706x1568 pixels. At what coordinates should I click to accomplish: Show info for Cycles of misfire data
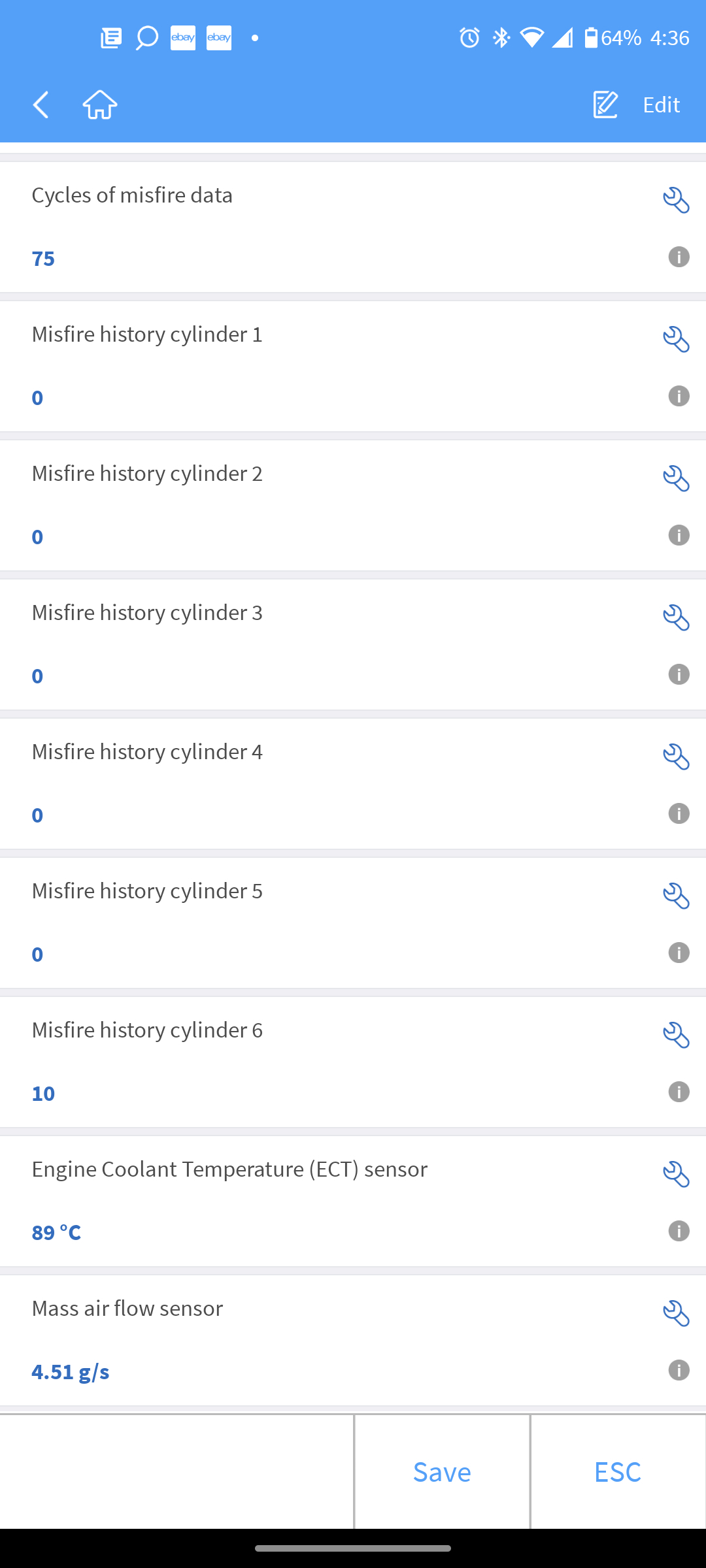679,257
